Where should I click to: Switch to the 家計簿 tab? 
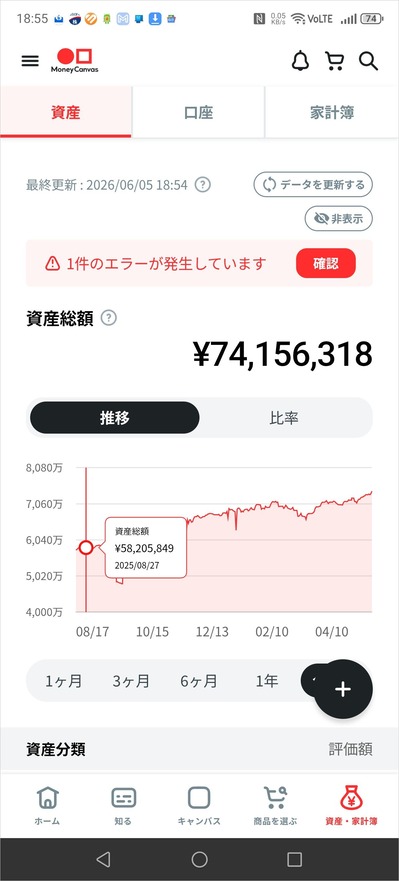[x=332, y=112]
